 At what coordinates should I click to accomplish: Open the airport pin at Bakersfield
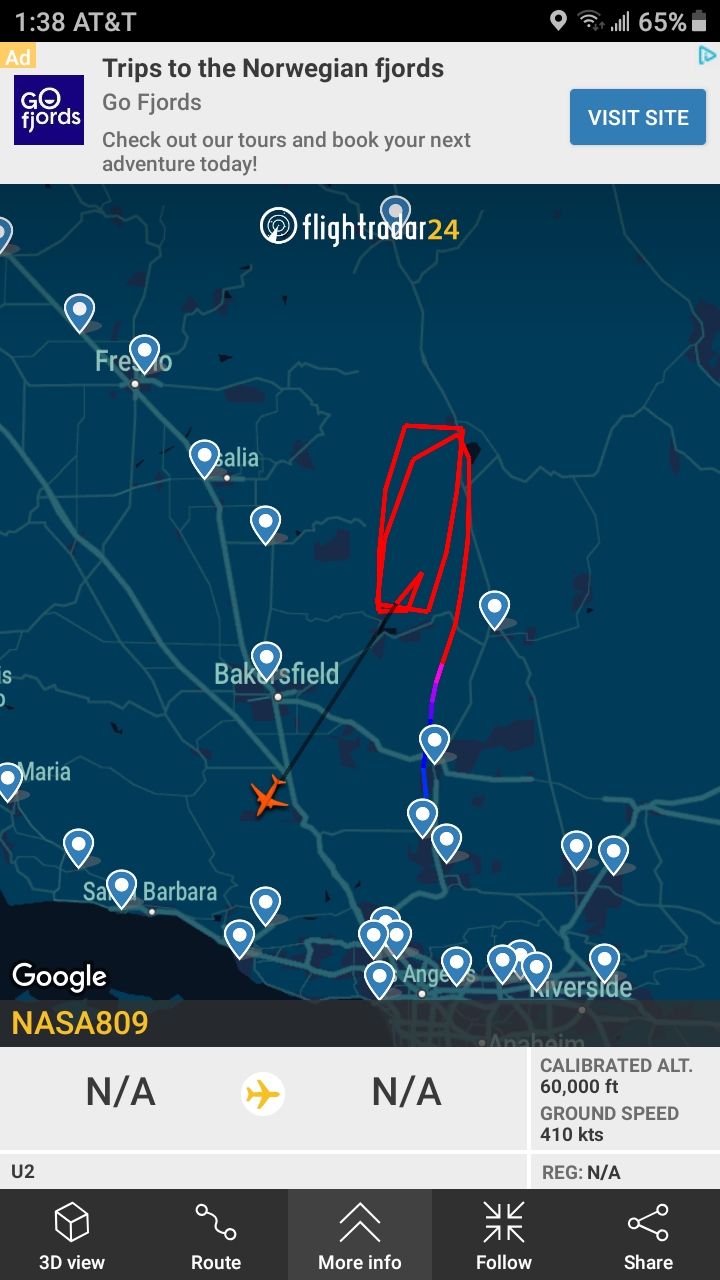point(266,660)
